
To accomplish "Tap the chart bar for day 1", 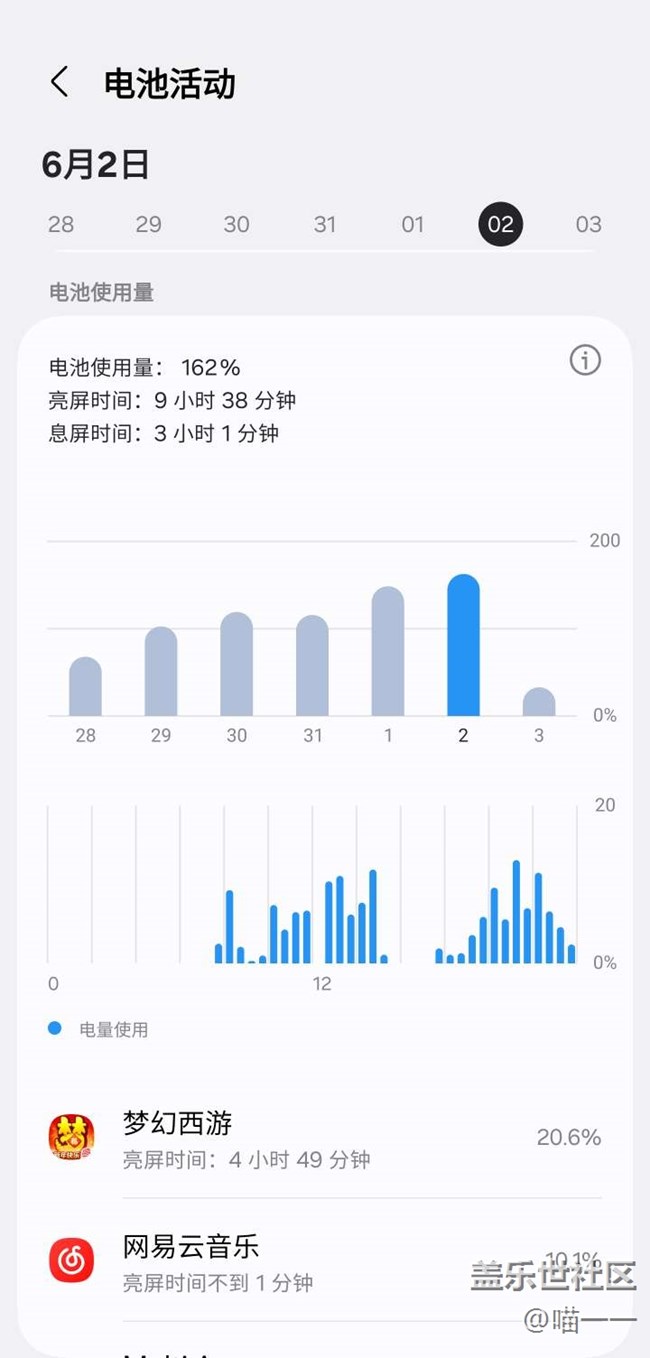I will tap(388, 652).
